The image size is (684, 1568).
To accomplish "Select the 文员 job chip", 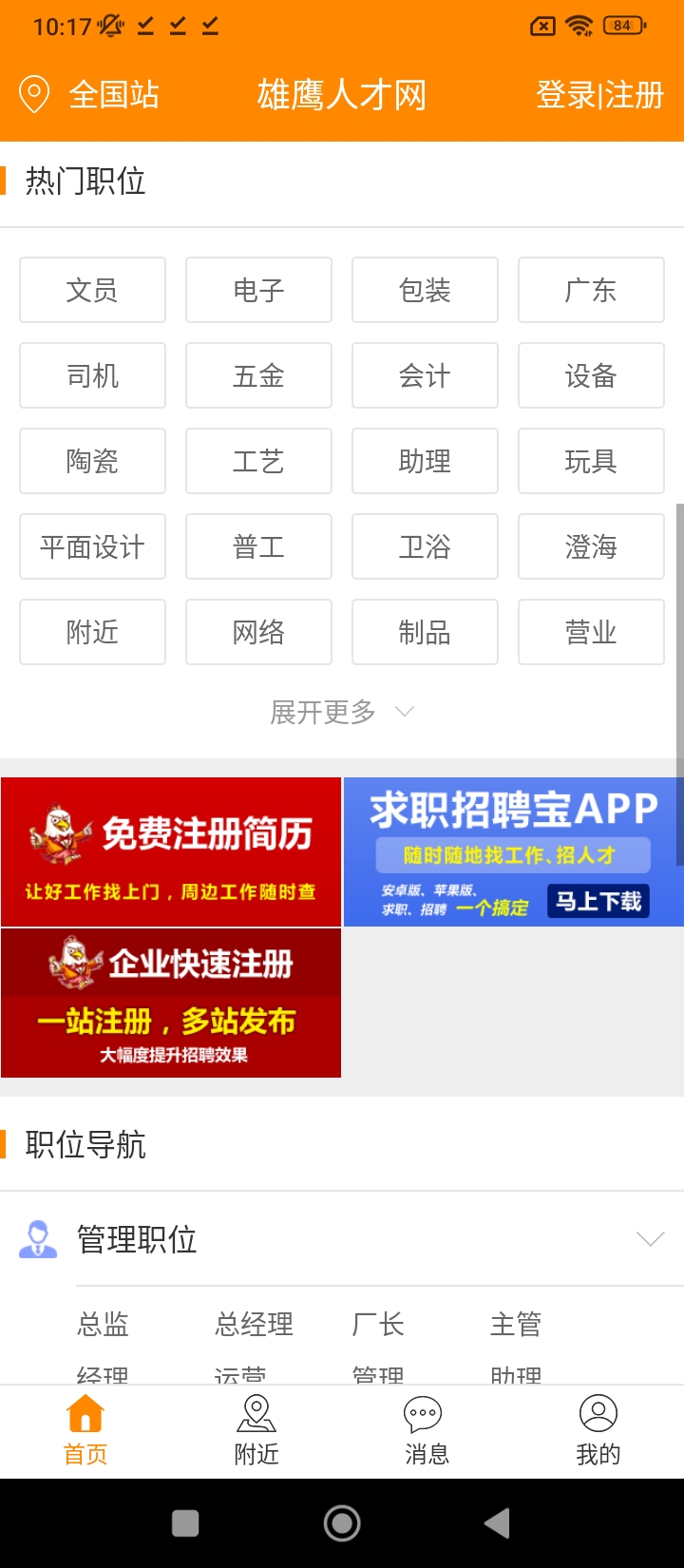I will [x=92, y=290].
